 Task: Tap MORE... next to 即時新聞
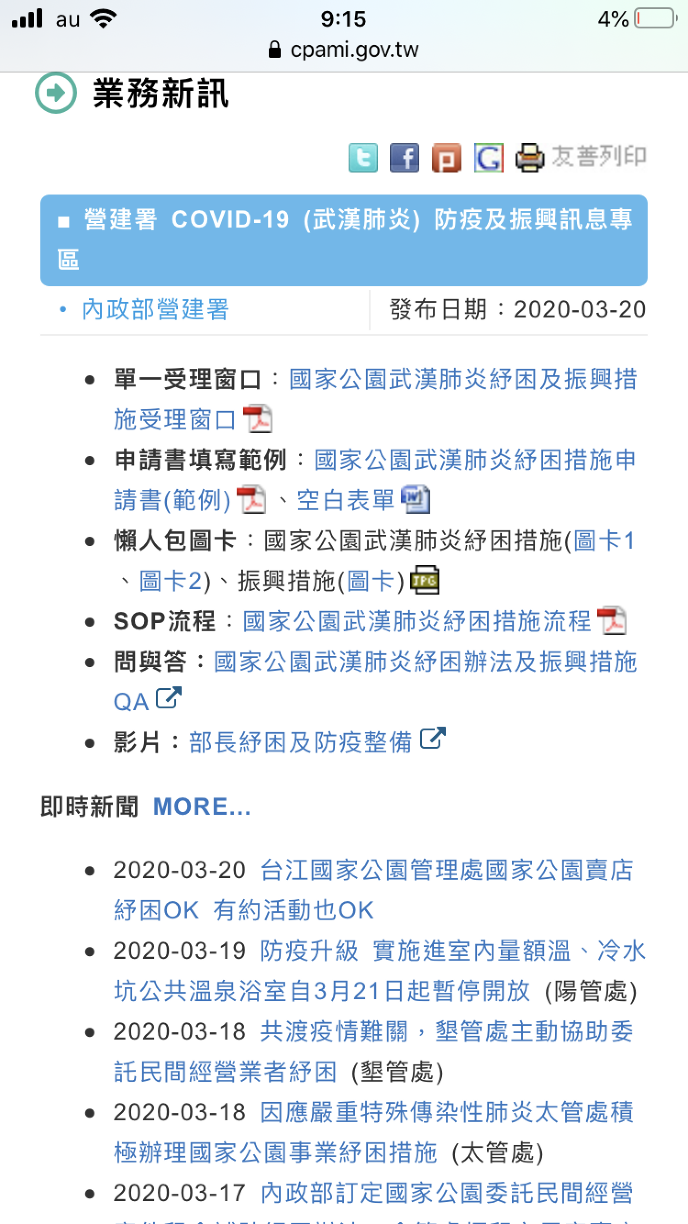(x=202, y=808)
